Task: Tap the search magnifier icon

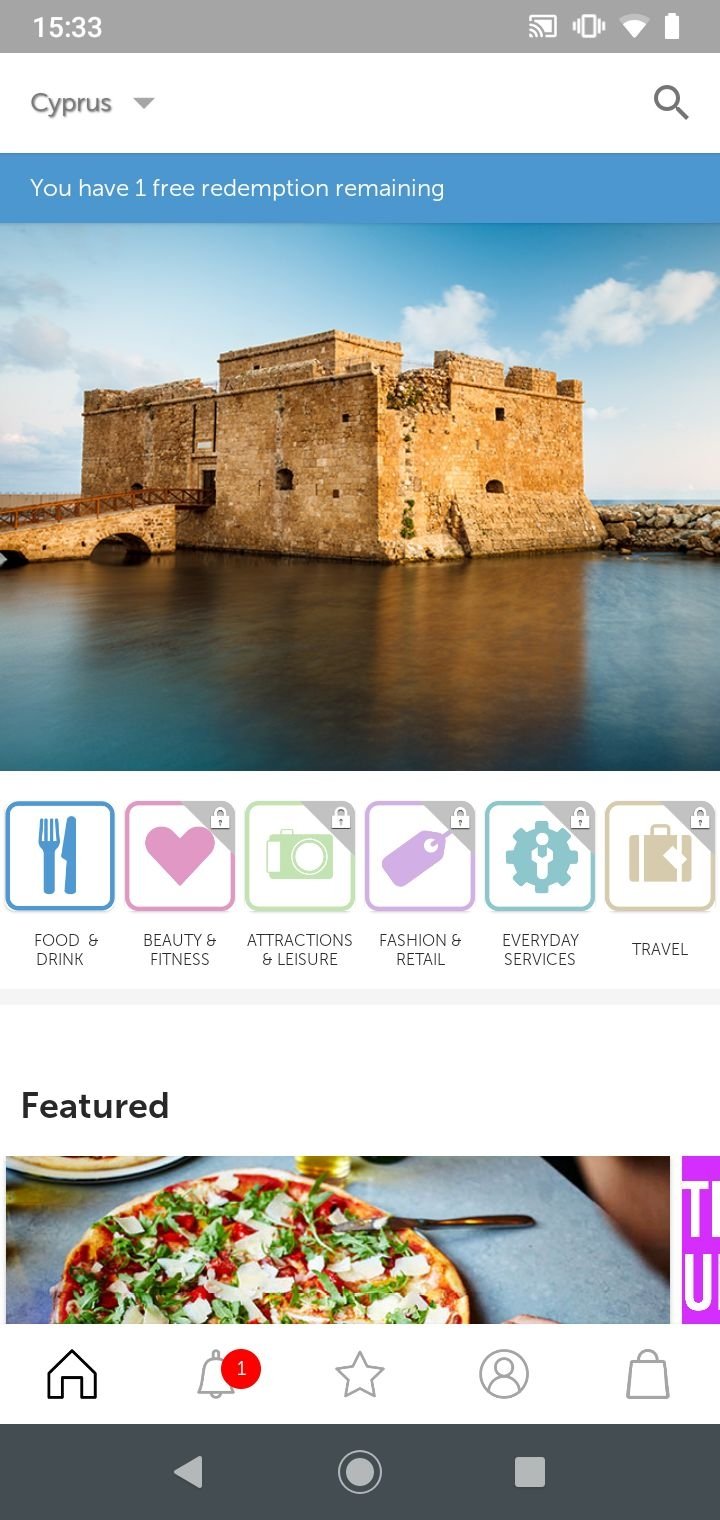Action: 671,102
